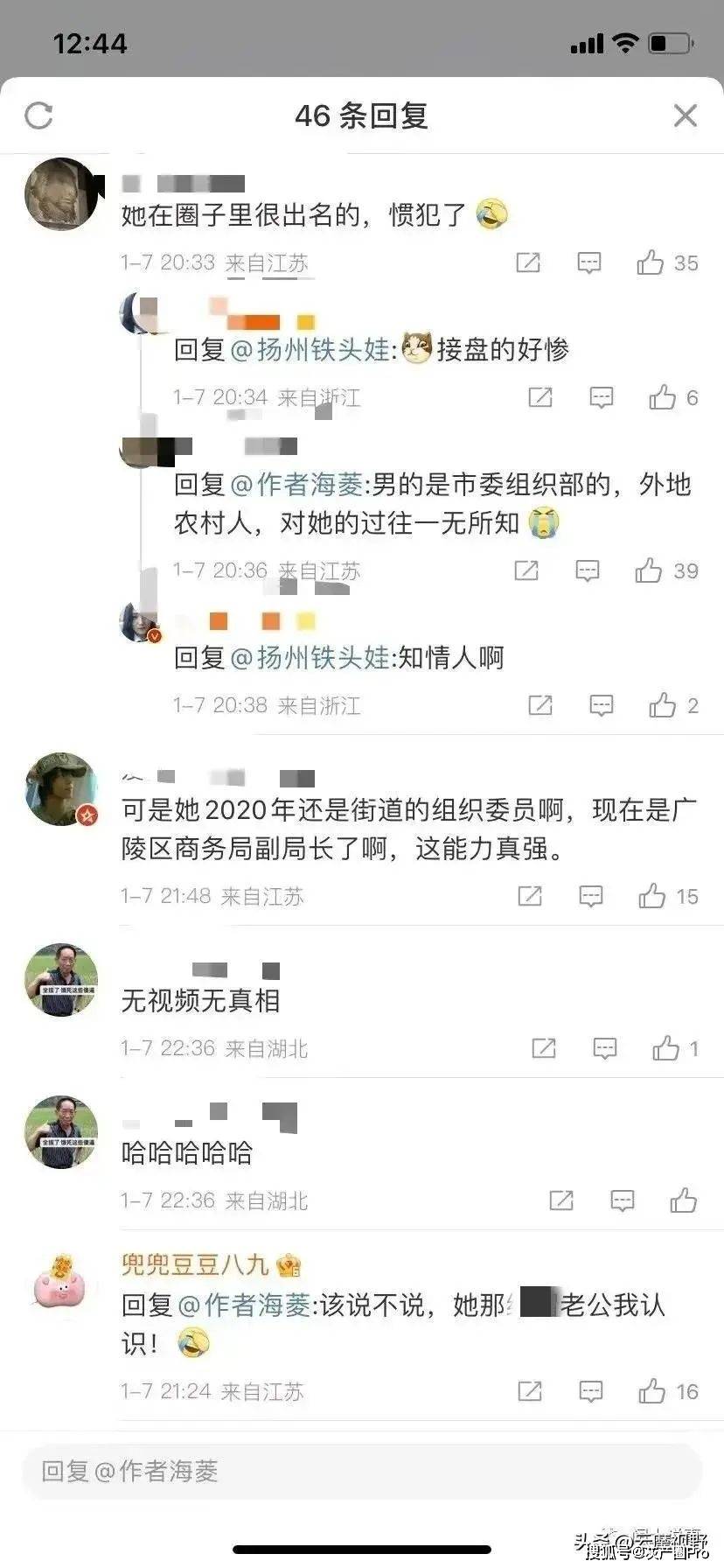Open @作者海菱 mention in 兜兜豆豆八九's comment
The image size is (724, 1568).
pos(245,1305)
